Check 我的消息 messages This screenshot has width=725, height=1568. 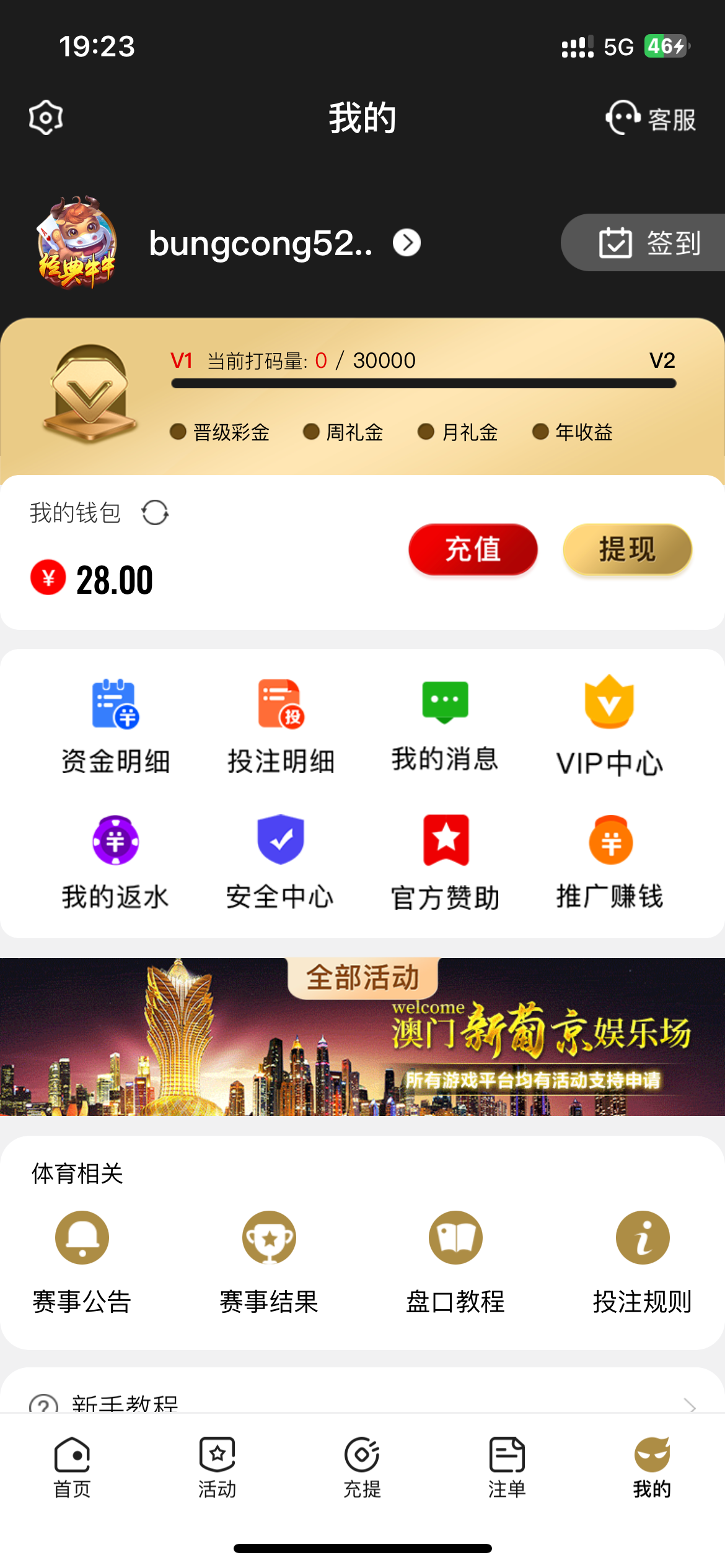pyautogui.click(x=445, y=726)
